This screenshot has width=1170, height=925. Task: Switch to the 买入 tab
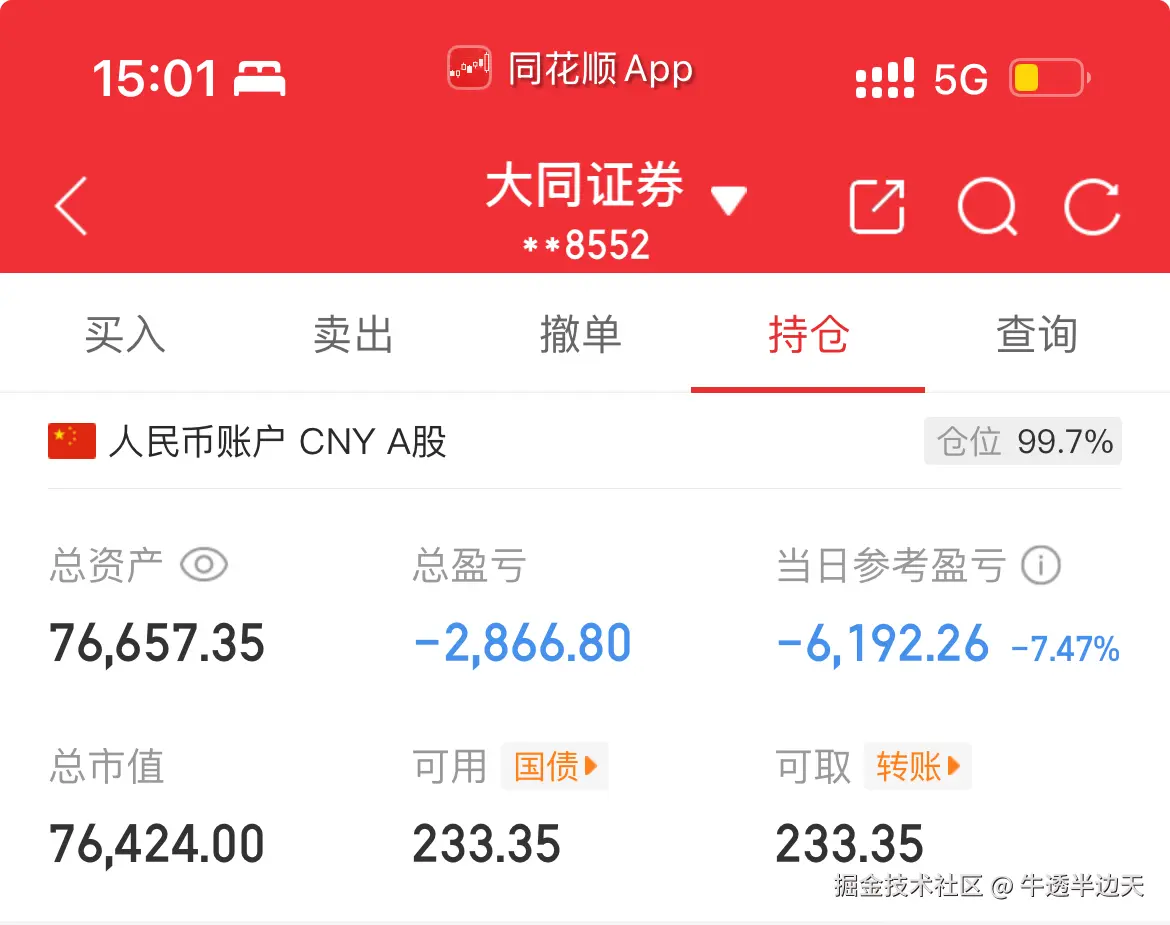point(125,335)
